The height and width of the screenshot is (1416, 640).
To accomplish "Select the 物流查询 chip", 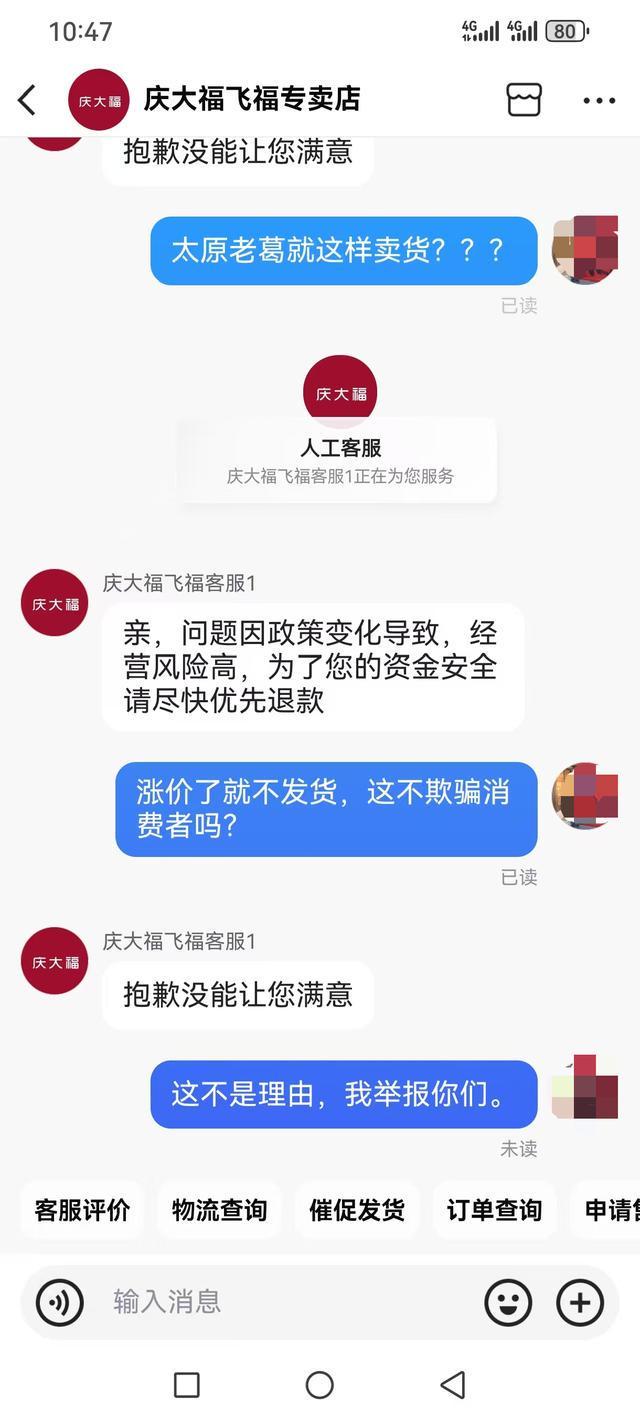I will 219,1210.
